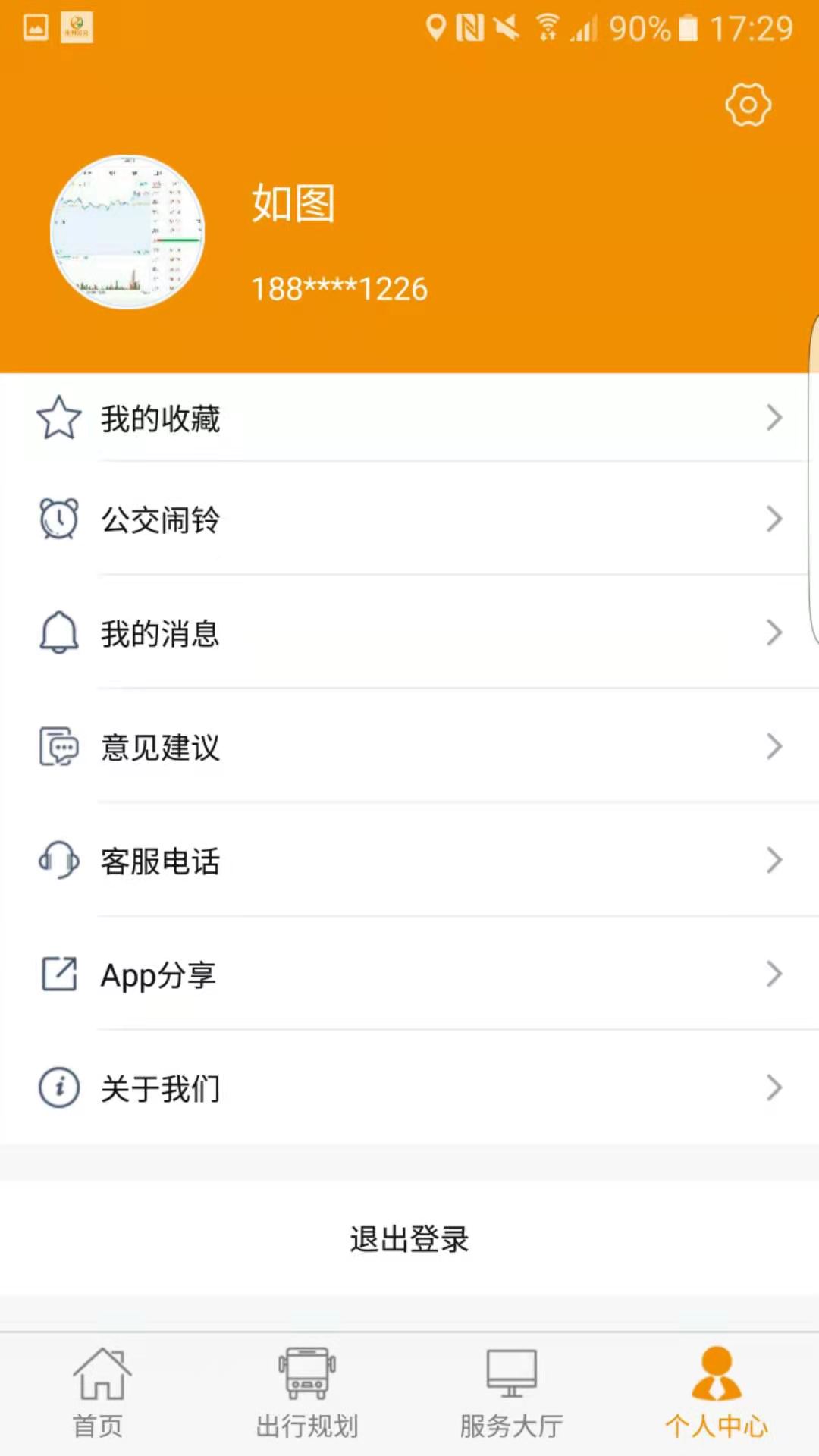Viewport: 819px width, 1456px height.
Task: Click the masked phone number 188****1226
Action: pos(340,288)
